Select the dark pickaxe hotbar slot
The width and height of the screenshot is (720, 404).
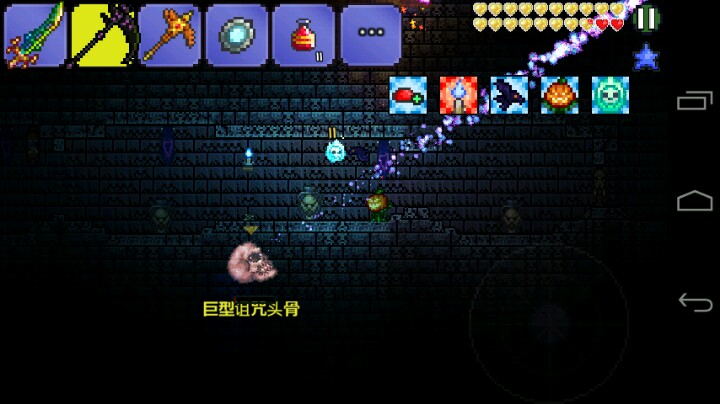102,34
